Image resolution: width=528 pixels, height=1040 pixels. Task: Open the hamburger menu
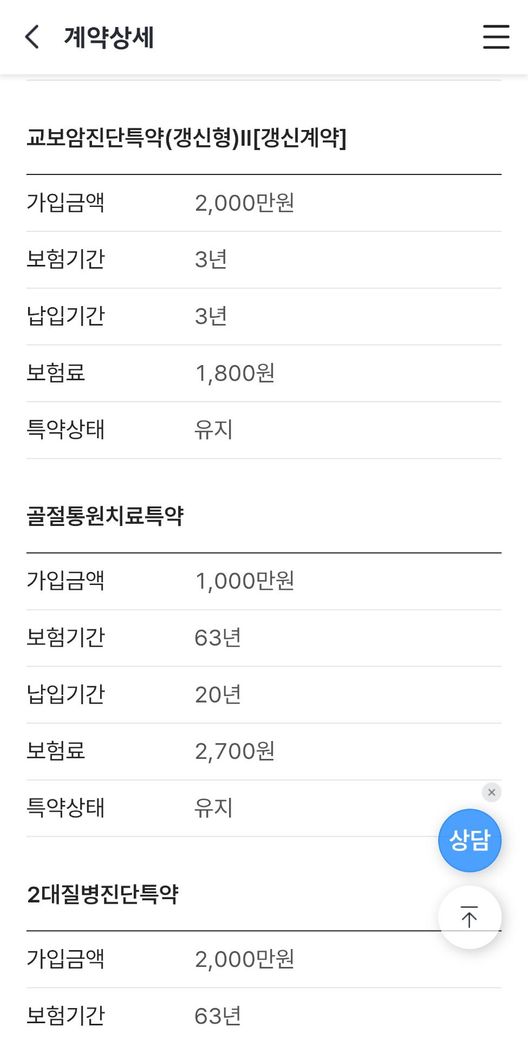tap(495, 37)
